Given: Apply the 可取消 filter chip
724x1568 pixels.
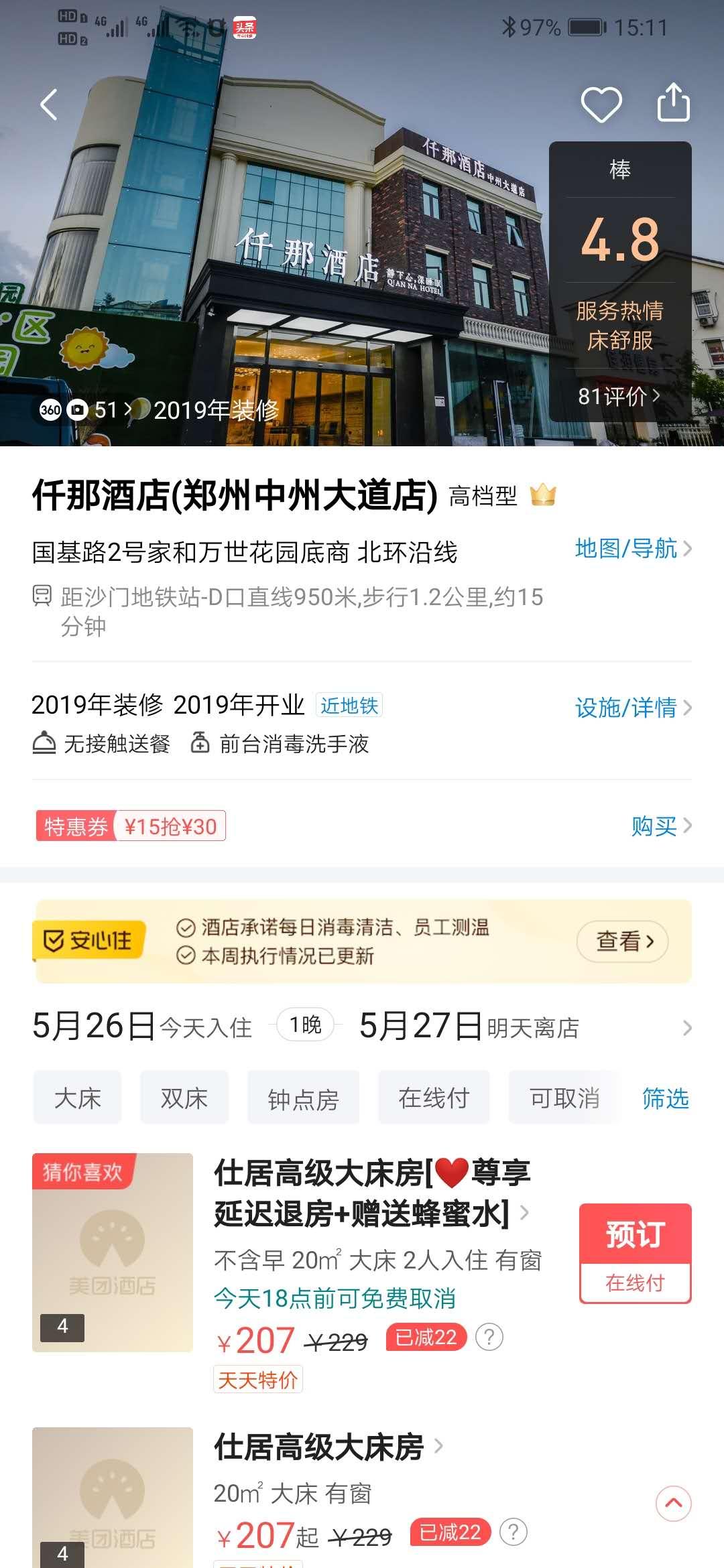Looking at the screenshot, I should [x=564, y=1098].
